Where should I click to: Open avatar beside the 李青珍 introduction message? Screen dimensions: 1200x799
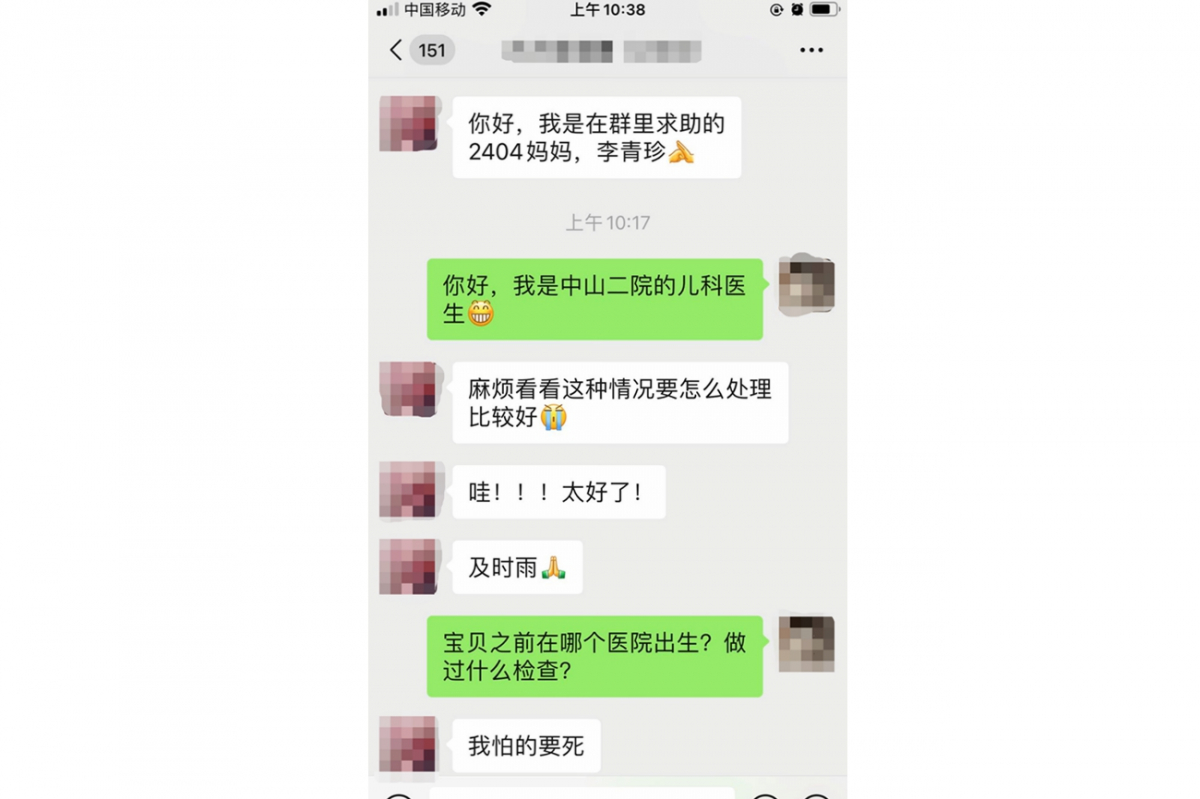click(x=408, y=124)
